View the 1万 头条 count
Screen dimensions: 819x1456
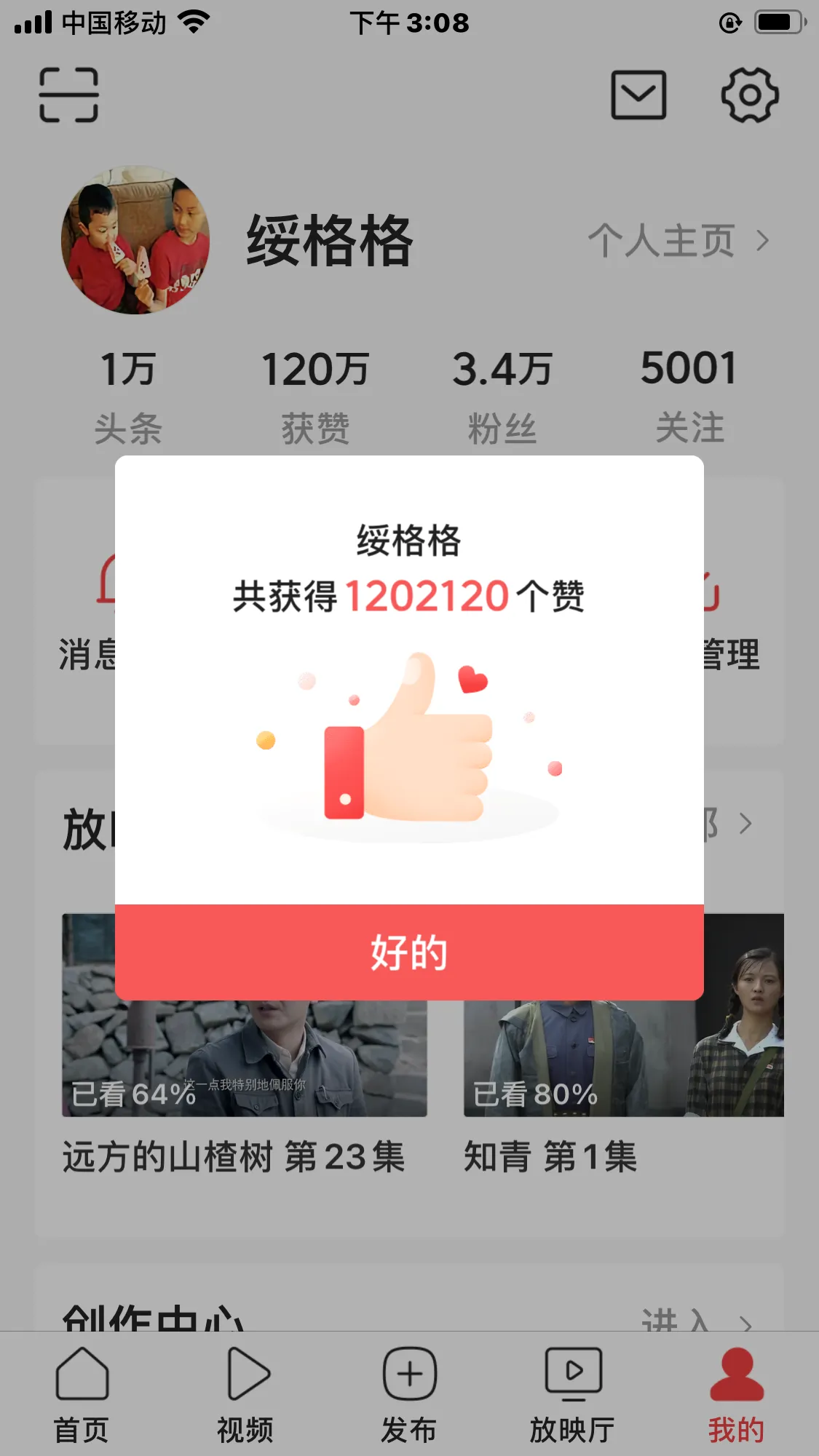128,397
